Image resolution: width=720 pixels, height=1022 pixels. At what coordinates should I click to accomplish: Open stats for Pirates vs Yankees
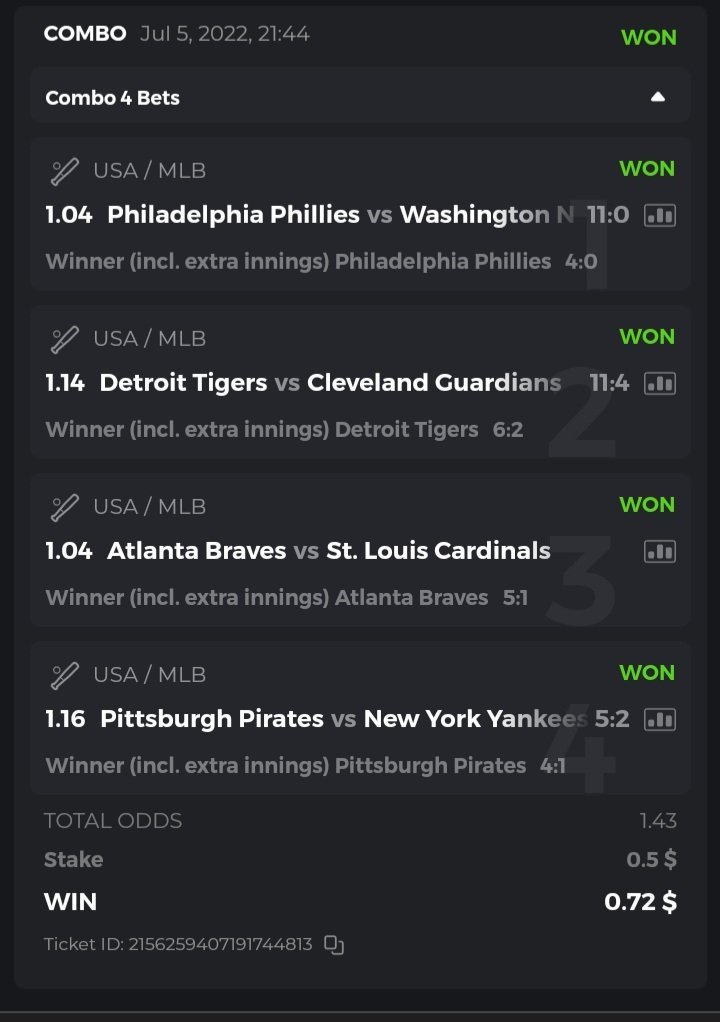point(660,719)
